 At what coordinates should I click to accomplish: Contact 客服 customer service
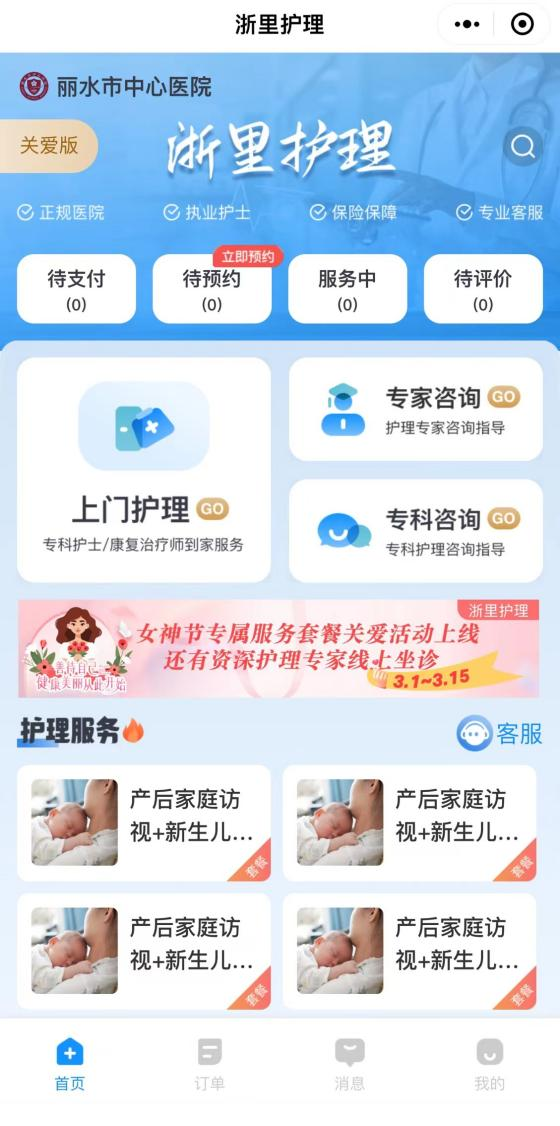500,733
